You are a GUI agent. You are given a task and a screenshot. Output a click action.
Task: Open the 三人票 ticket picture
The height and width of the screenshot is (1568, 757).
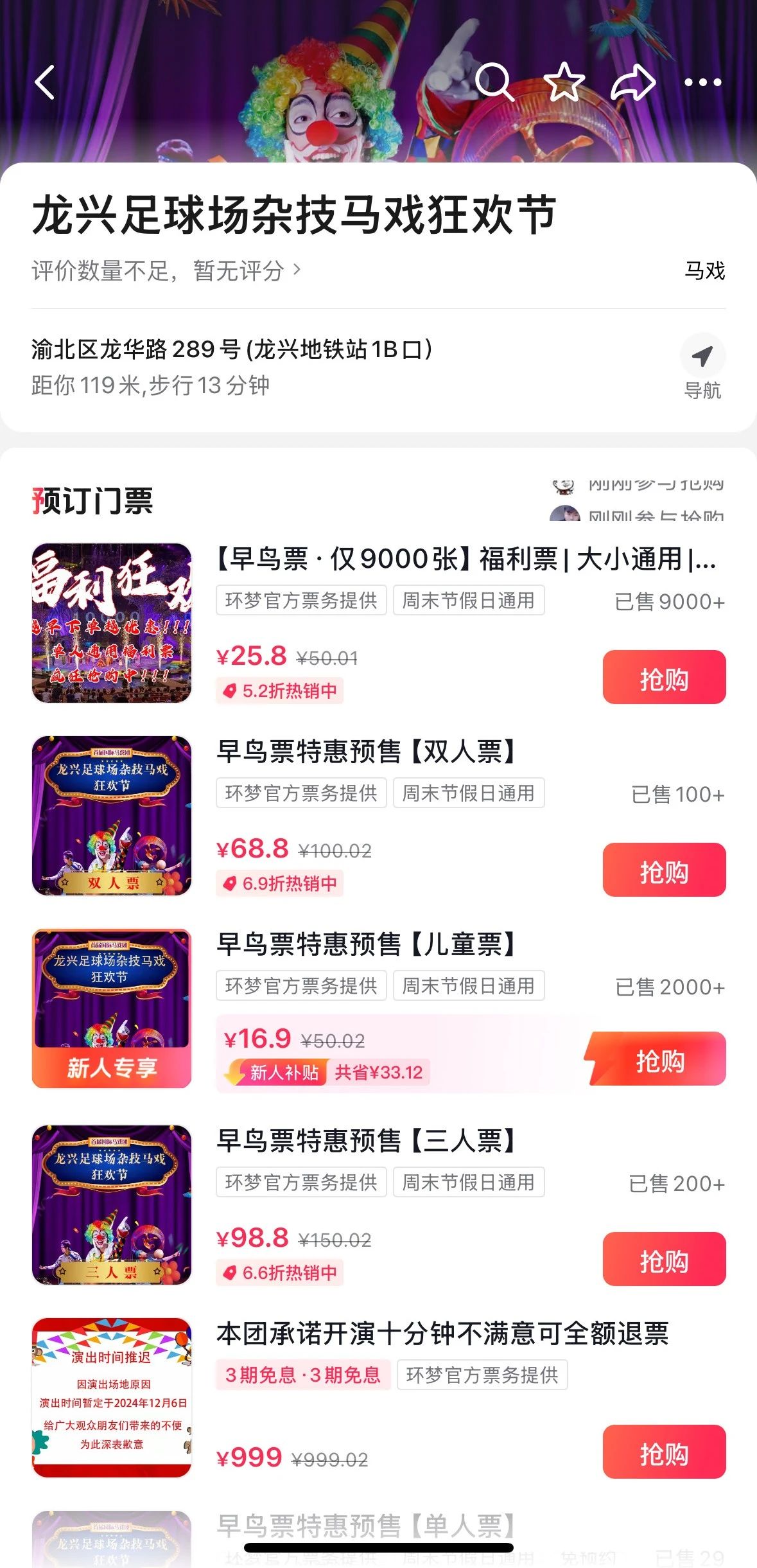click(x=112, y=1205)
